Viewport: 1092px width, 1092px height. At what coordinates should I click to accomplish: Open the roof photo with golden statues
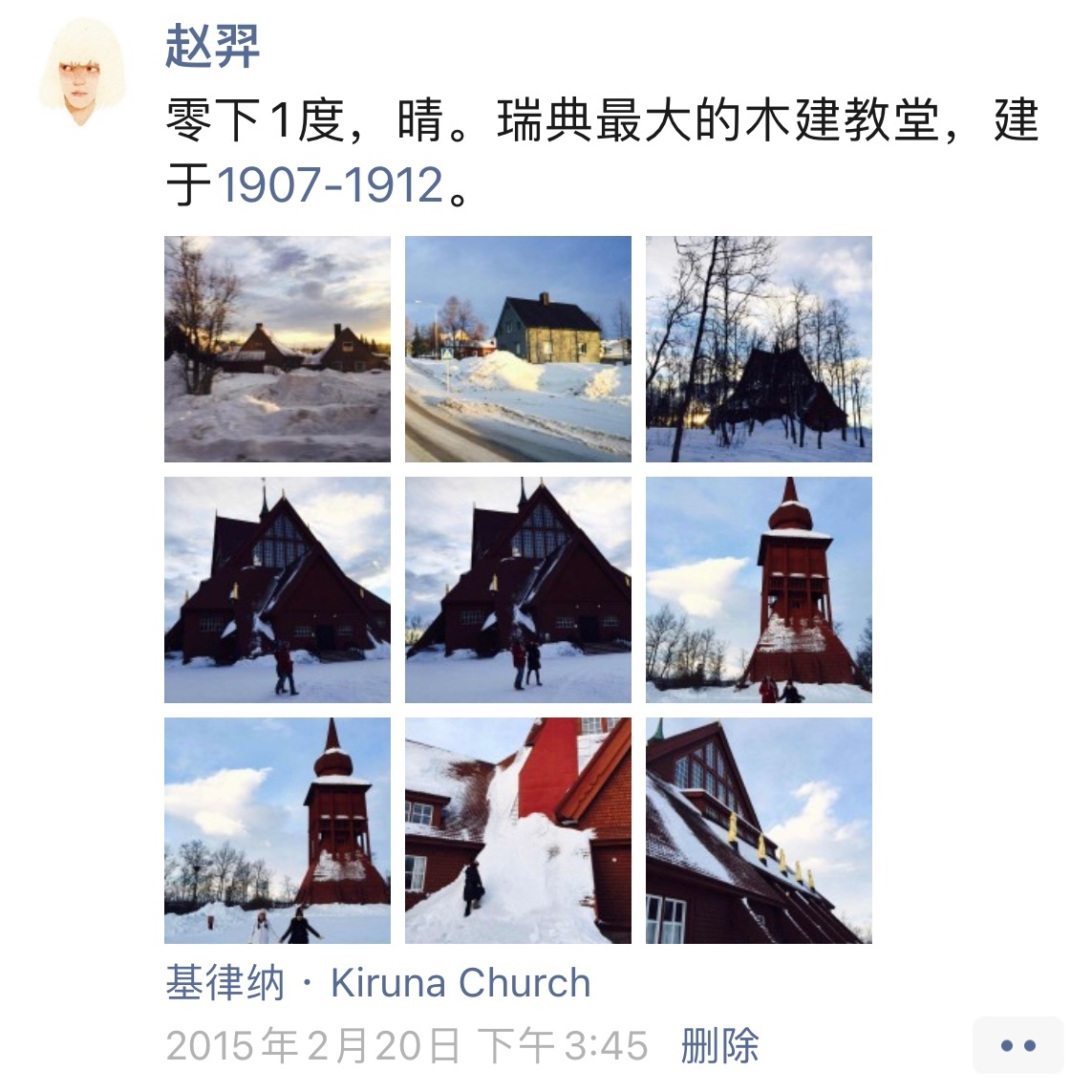(x=759, y=830)
